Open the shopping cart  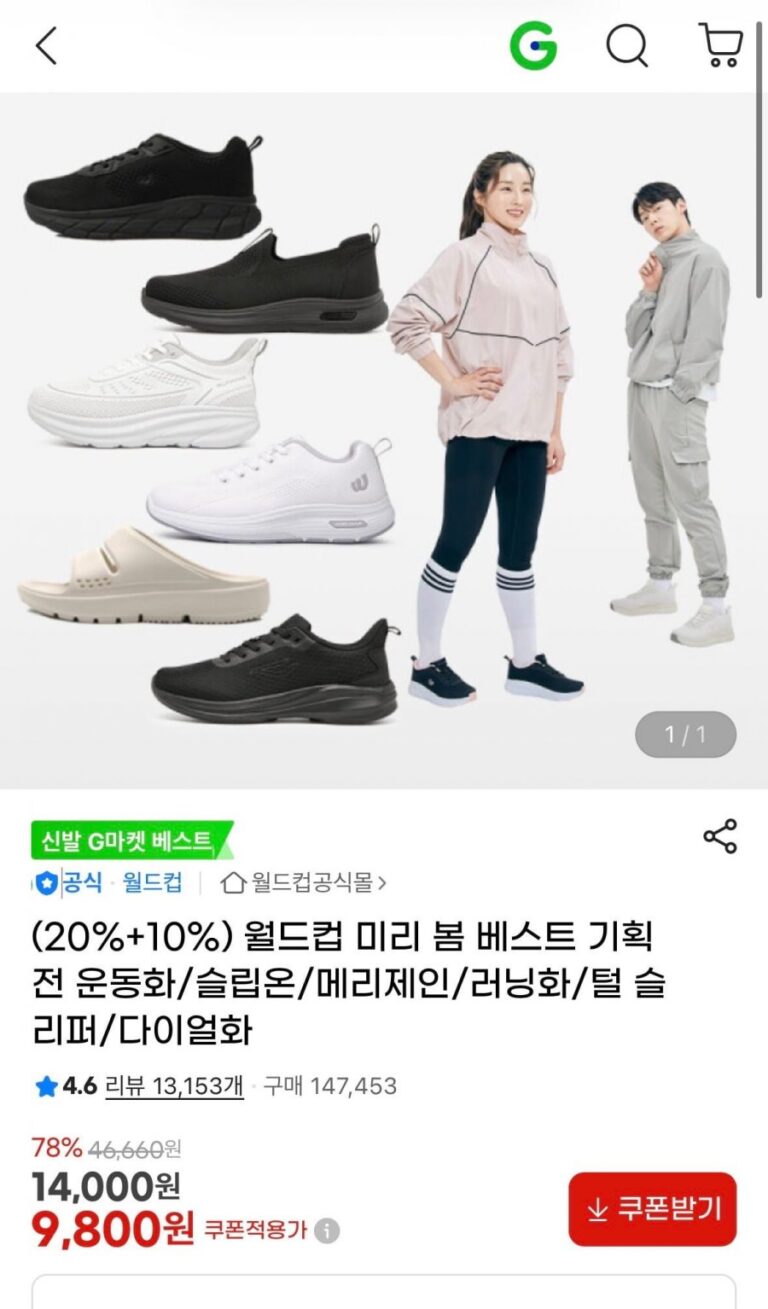[x=720, y=46]
